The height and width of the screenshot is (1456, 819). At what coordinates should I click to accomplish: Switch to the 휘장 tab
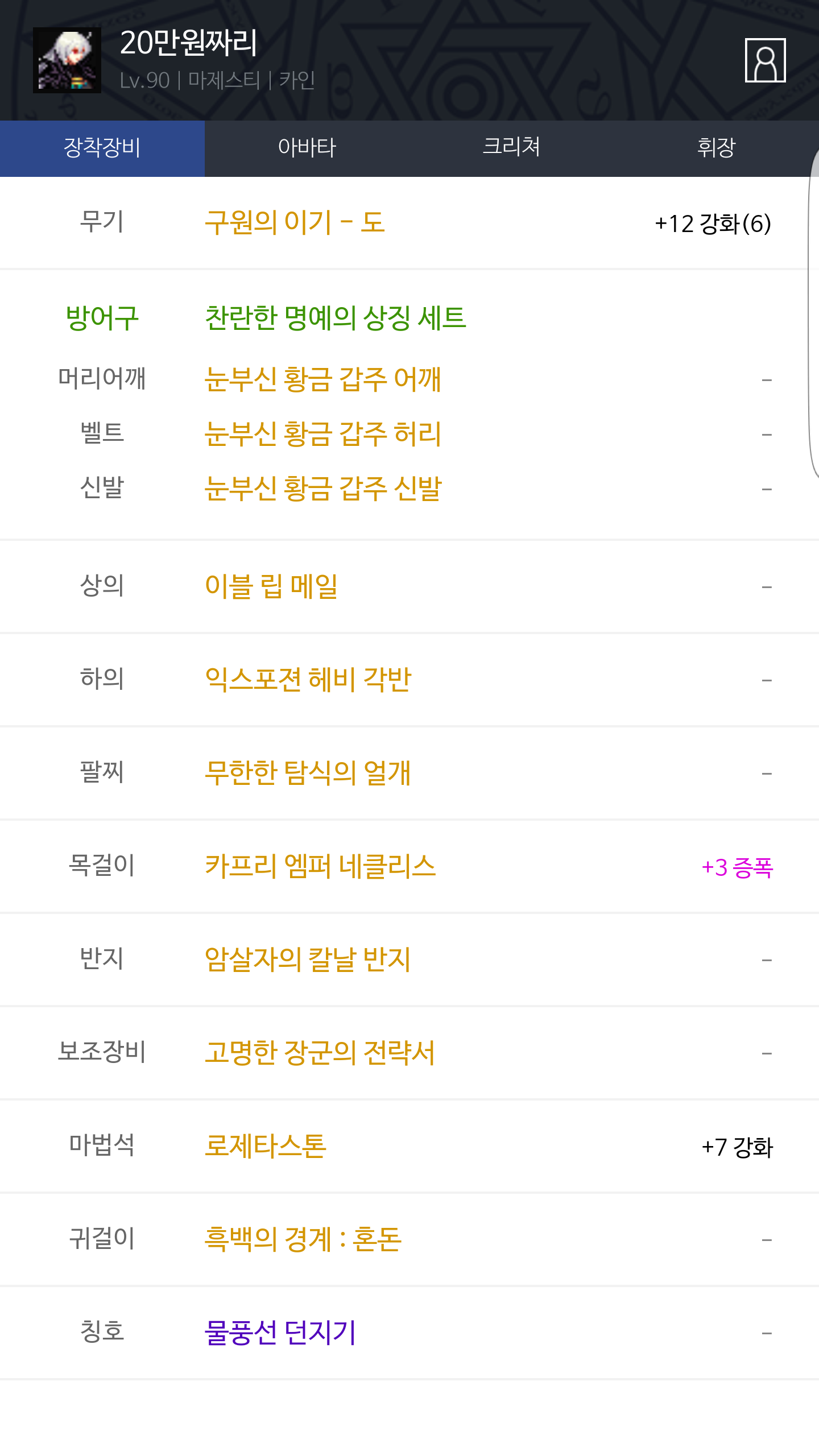[x=717, y=148]
